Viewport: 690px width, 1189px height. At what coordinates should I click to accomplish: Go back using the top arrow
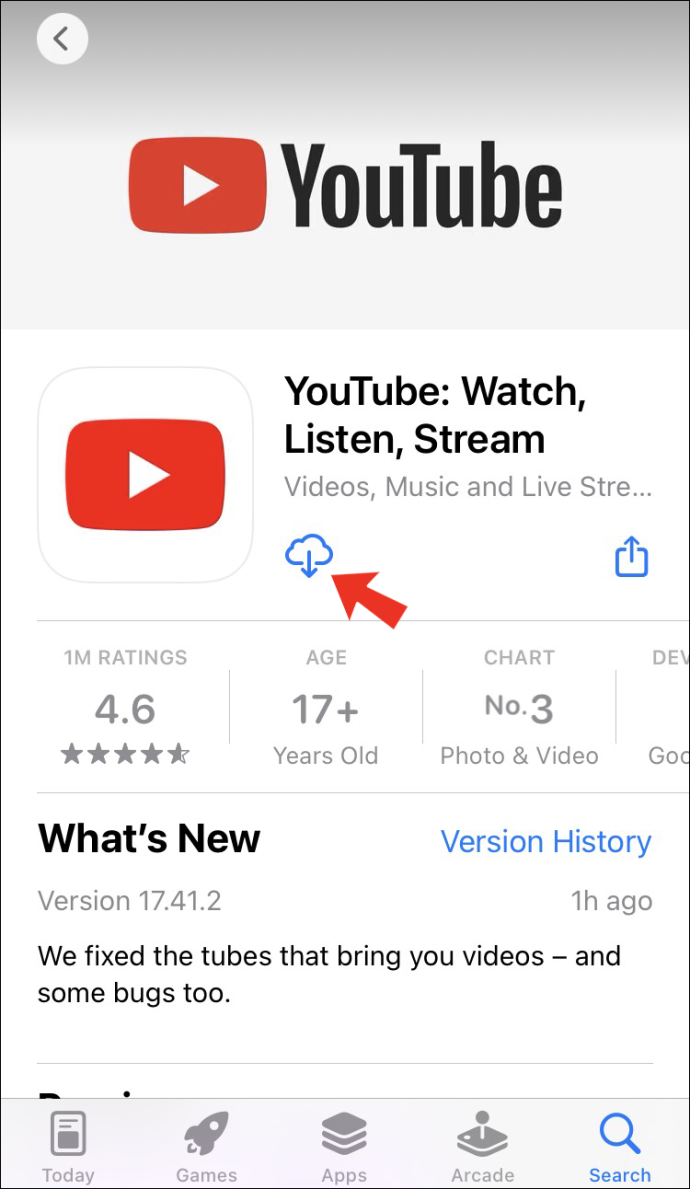(x=62, y=39)
